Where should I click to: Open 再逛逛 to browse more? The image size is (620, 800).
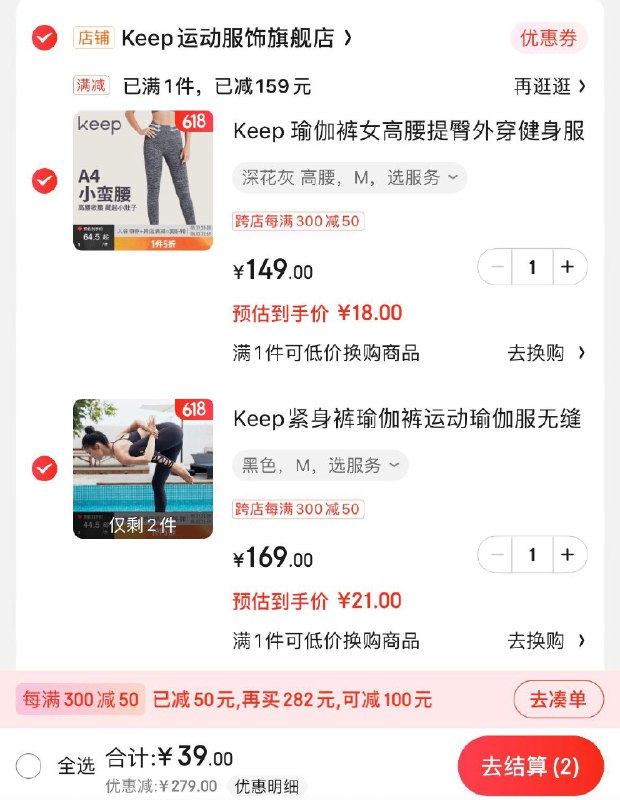pyautogui.click(x=549, y=86)
